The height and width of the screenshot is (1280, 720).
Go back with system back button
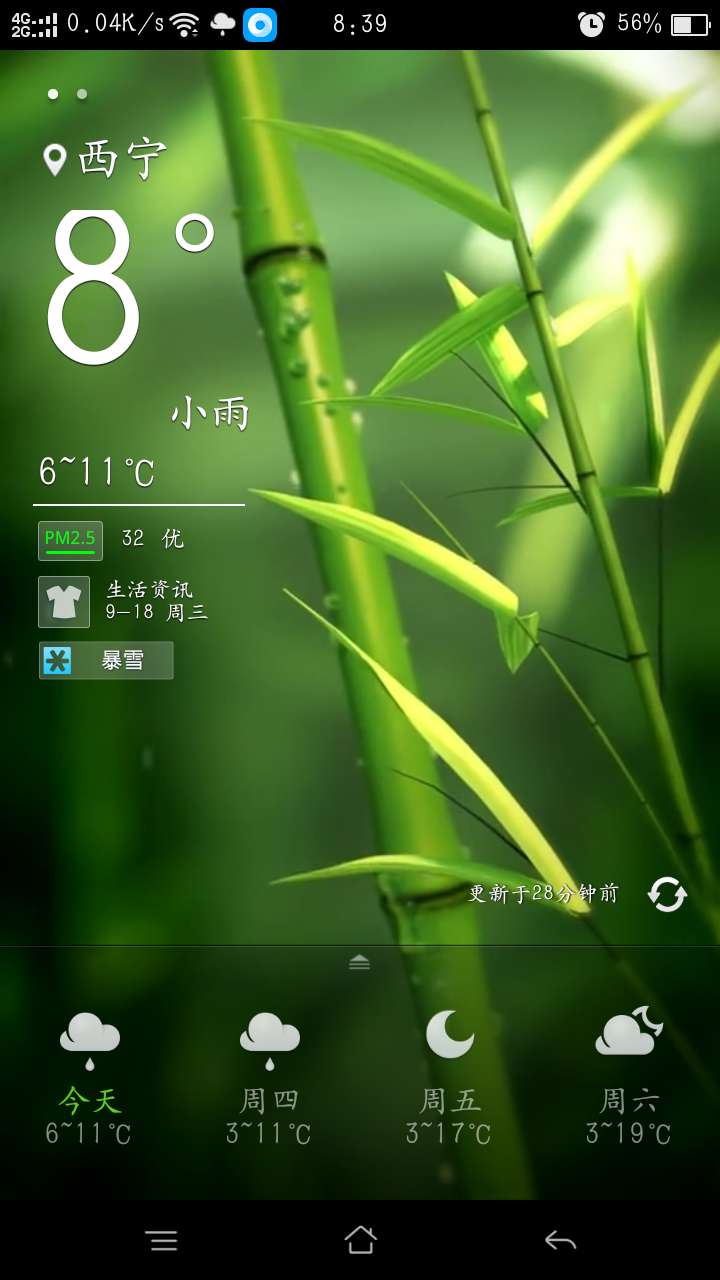pos(560,1240)
